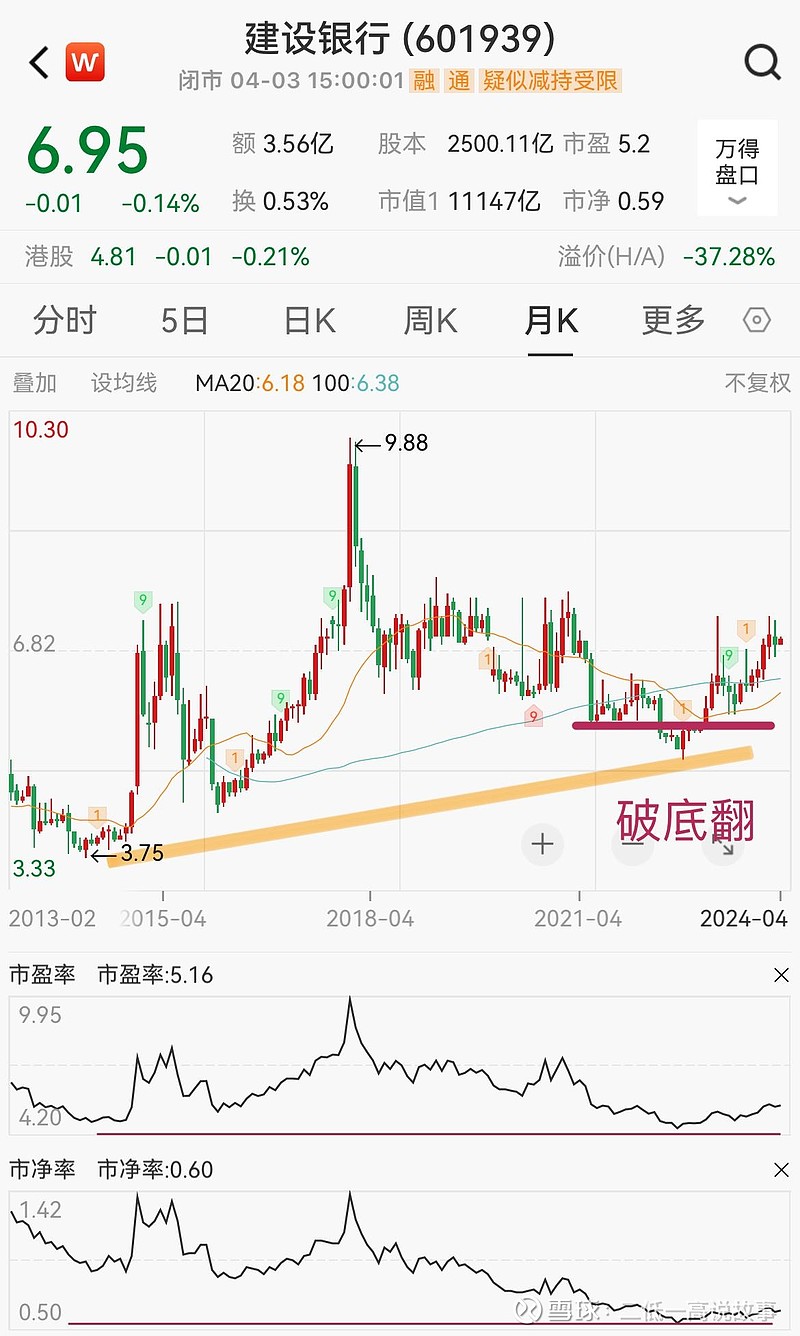Screen dimensions: 800x1336
Task: Open the 不复权 adjustment dropdown
Action: tap(757, 382)
